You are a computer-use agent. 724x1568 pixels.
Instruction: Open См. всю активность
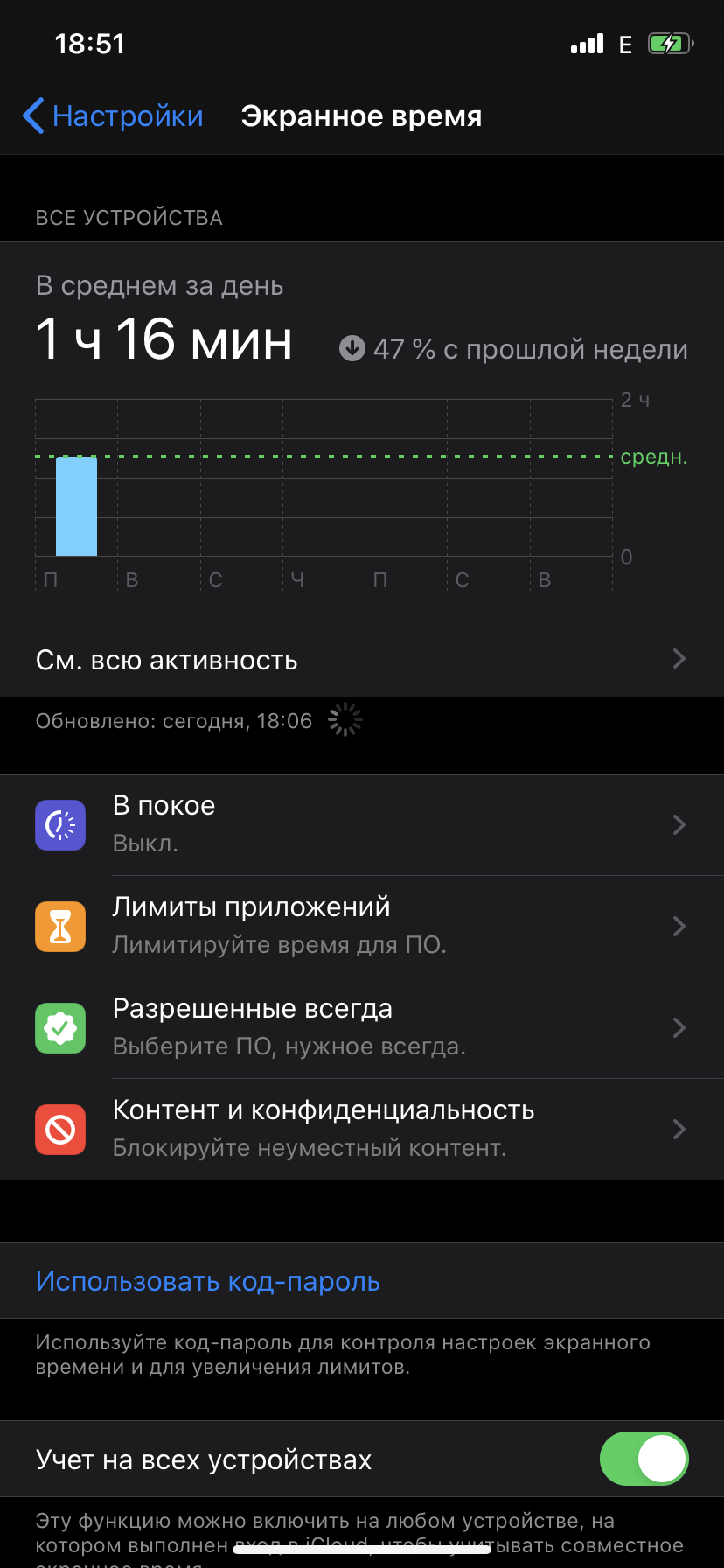[x=360, y=660]
